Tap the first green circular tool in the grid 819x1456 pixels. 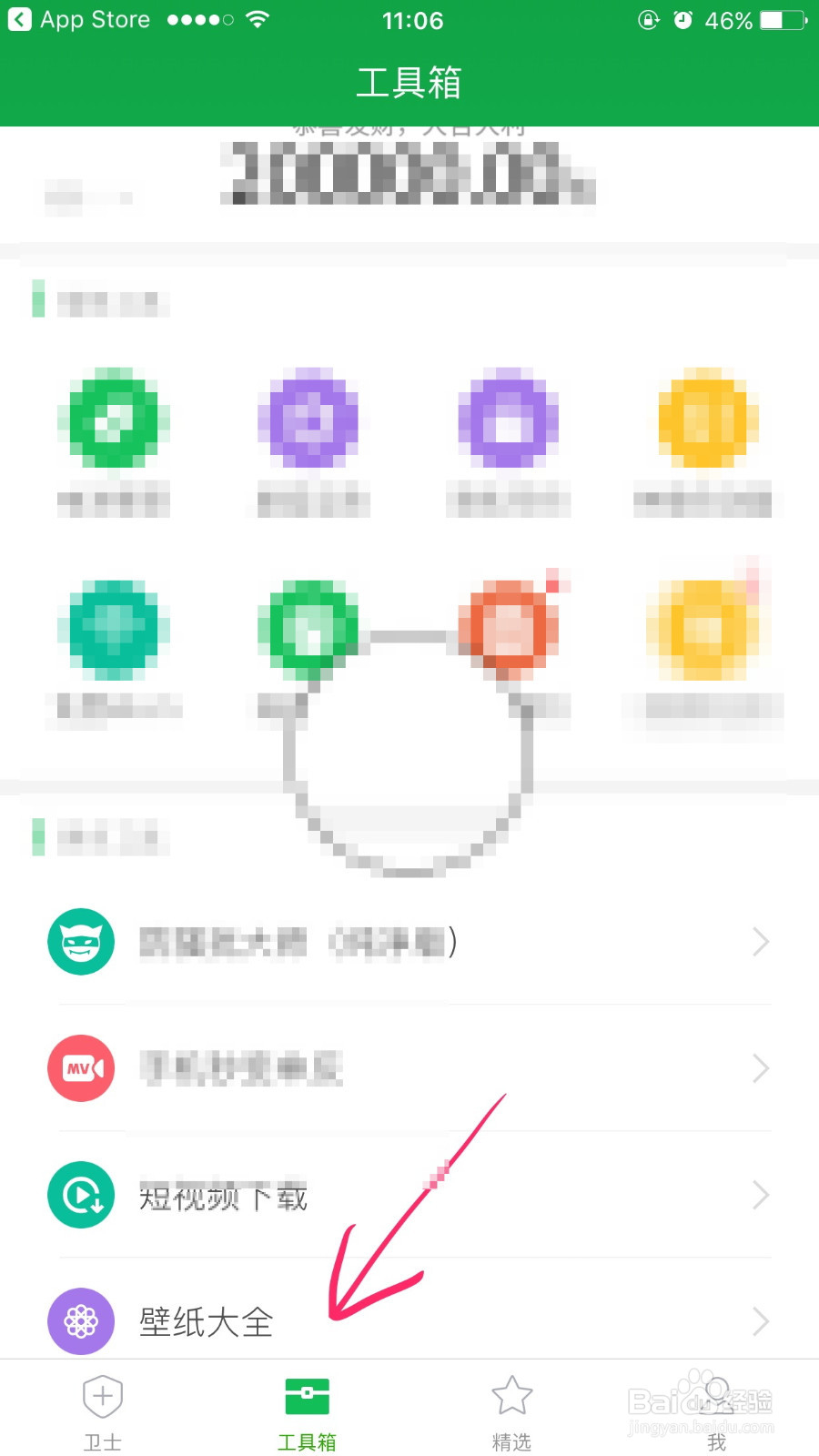113,419
